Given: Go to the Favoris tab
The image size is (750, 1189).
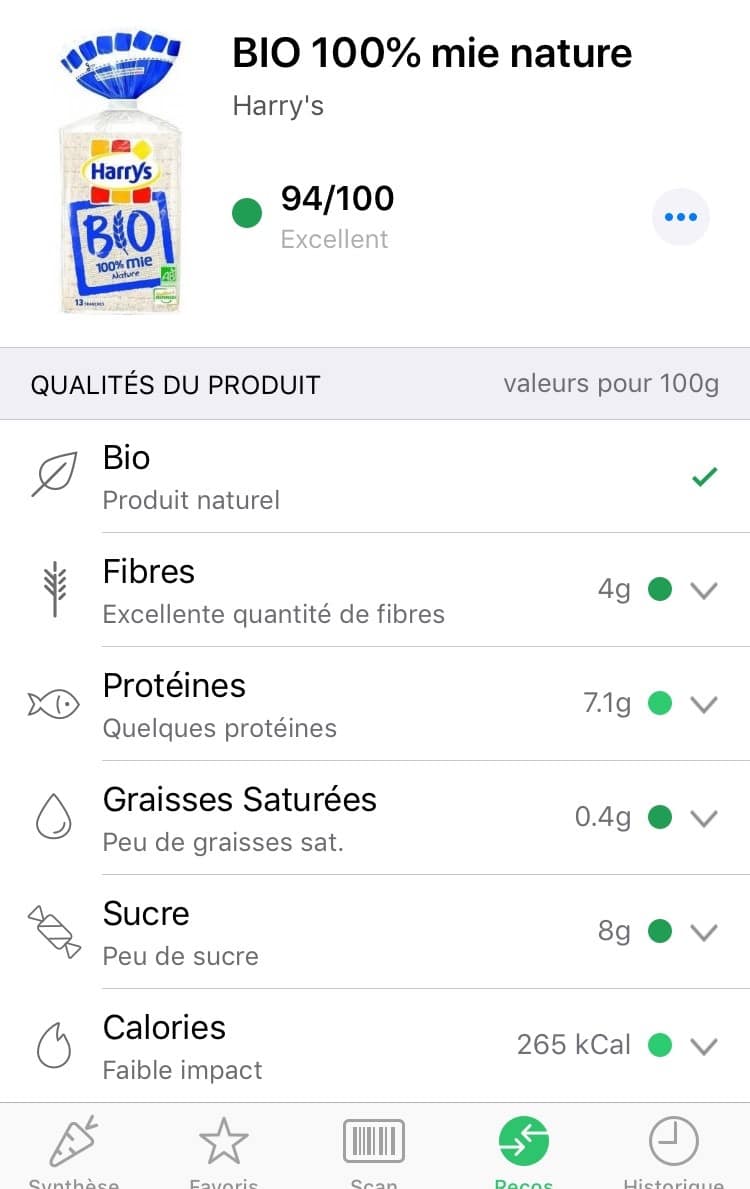Looking at the screenshot, I should pyautogui.click(x=223, y=1150).
